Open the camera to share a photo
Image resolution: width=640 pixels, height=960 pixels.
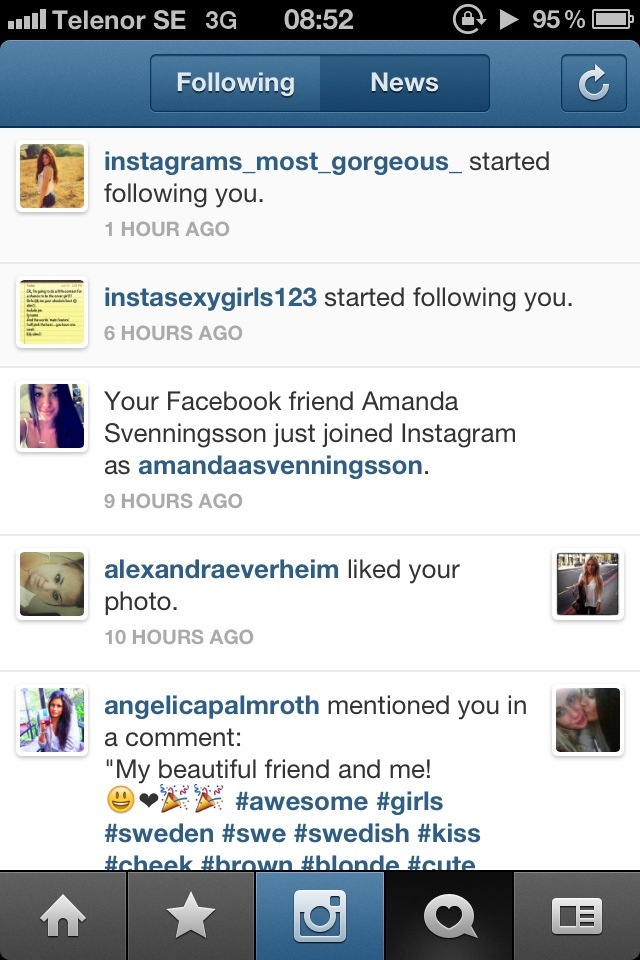click(320, 917)
